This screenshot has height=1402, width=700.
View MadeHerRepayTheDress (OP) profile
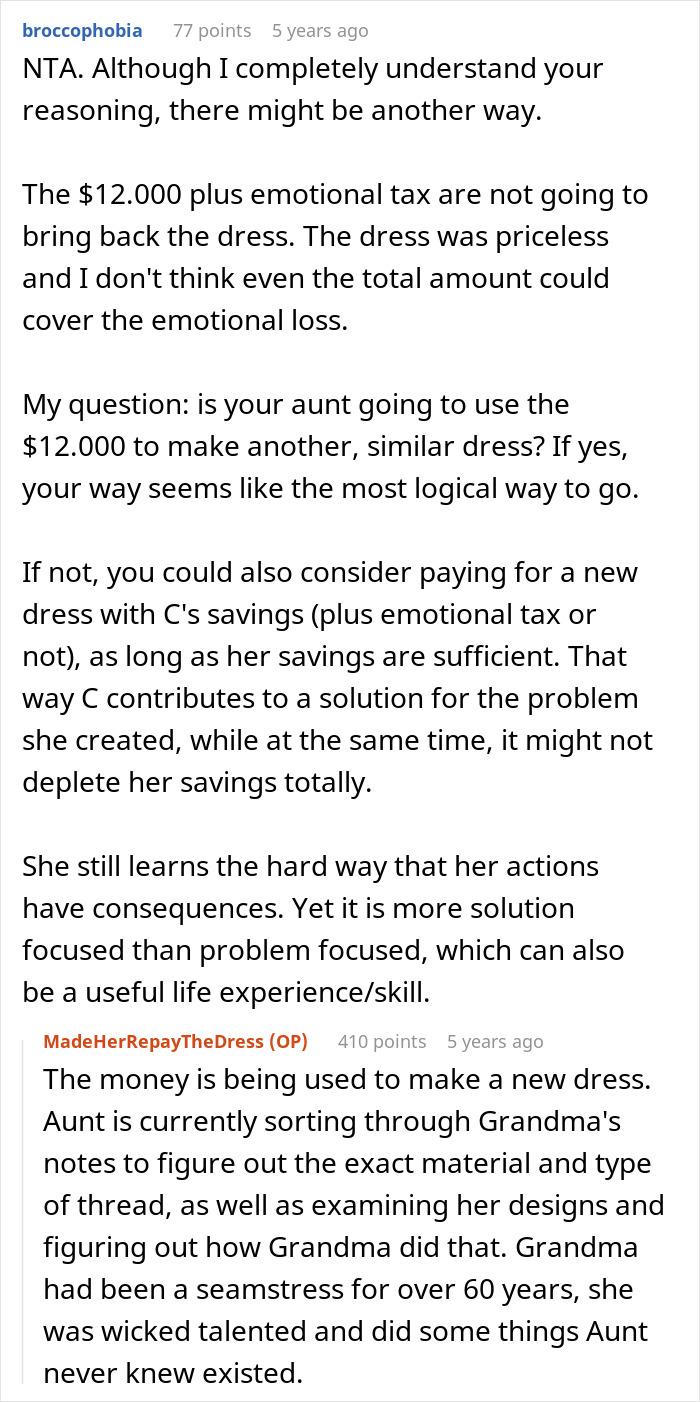(175, 1041)
